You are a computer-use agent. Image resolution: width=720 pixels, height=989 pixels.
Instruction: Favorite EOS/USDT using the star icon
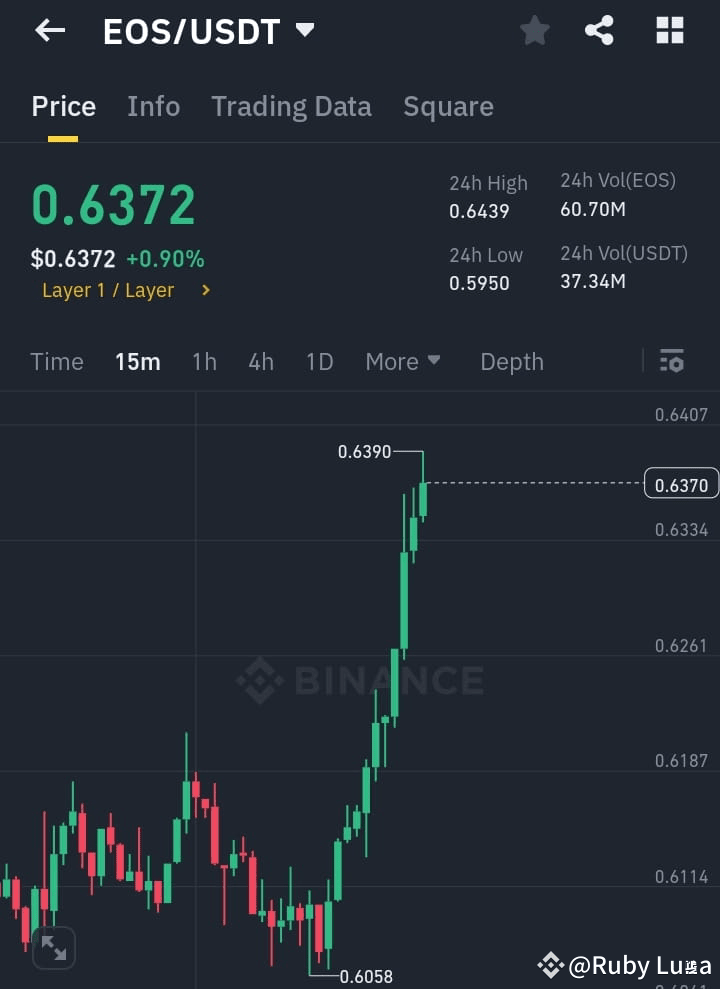pyautogui.click(x=534, y=31)
